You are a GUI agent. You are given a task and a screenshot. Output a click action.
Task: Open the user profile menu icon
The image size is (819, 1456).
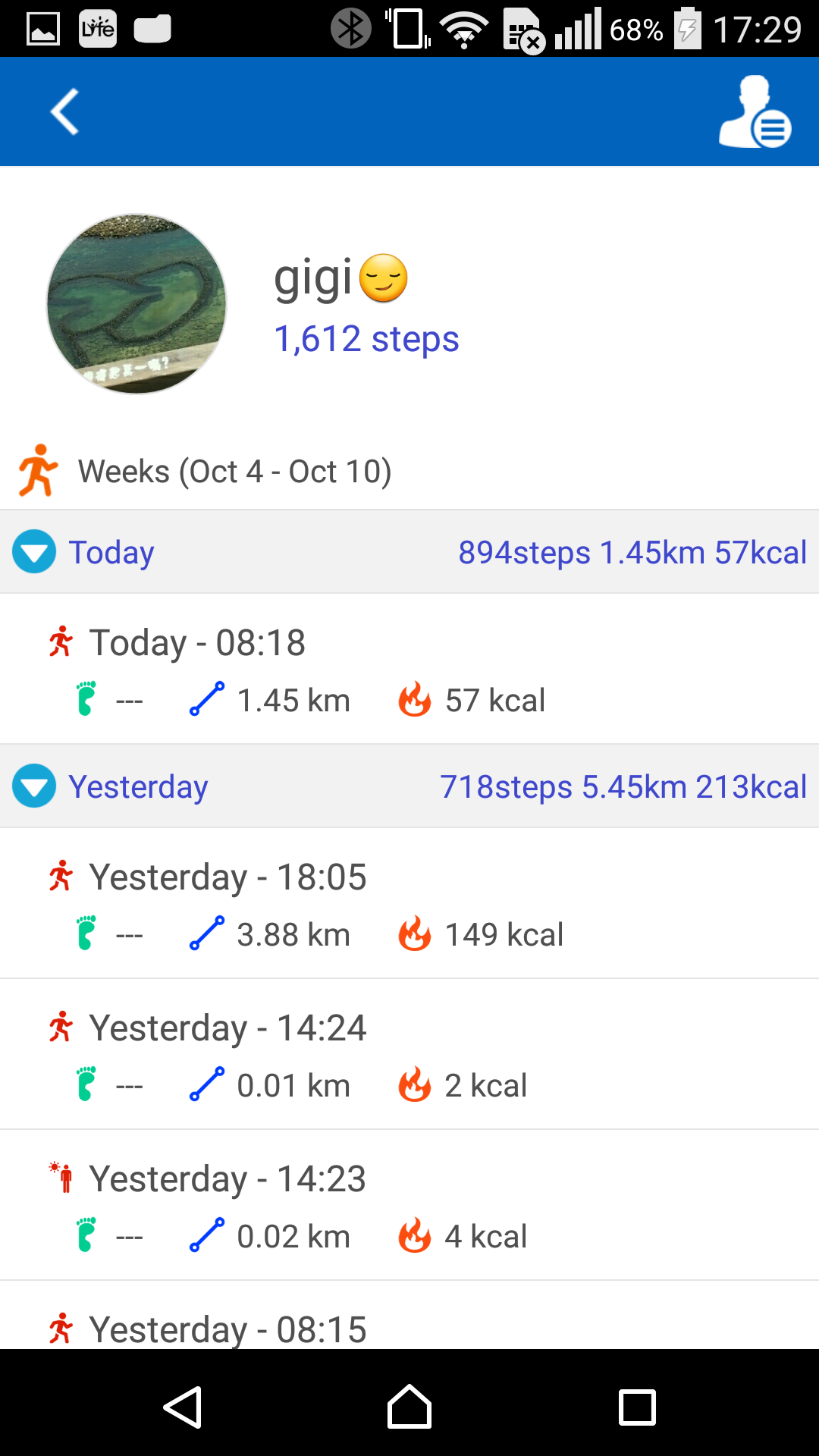tap(755, 111)
